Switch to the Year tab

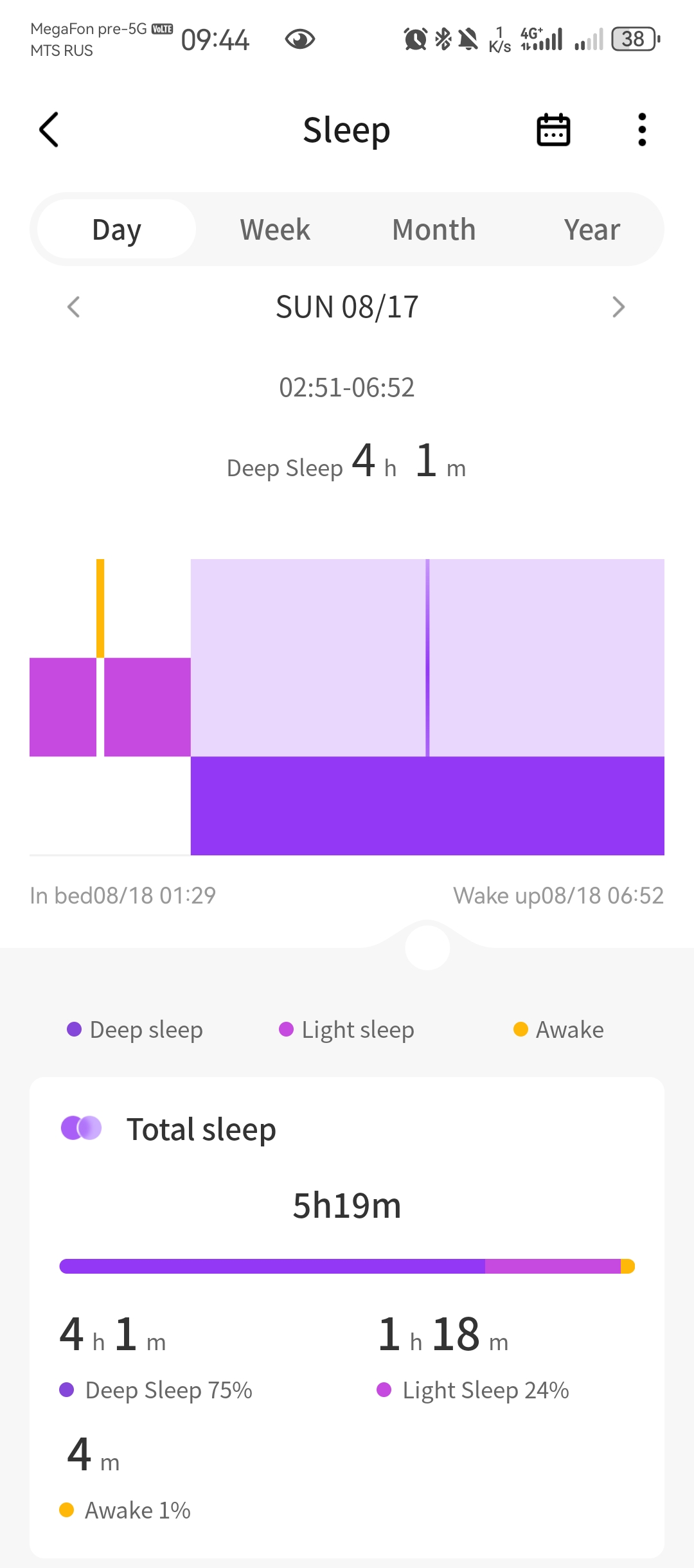[592, 229]
